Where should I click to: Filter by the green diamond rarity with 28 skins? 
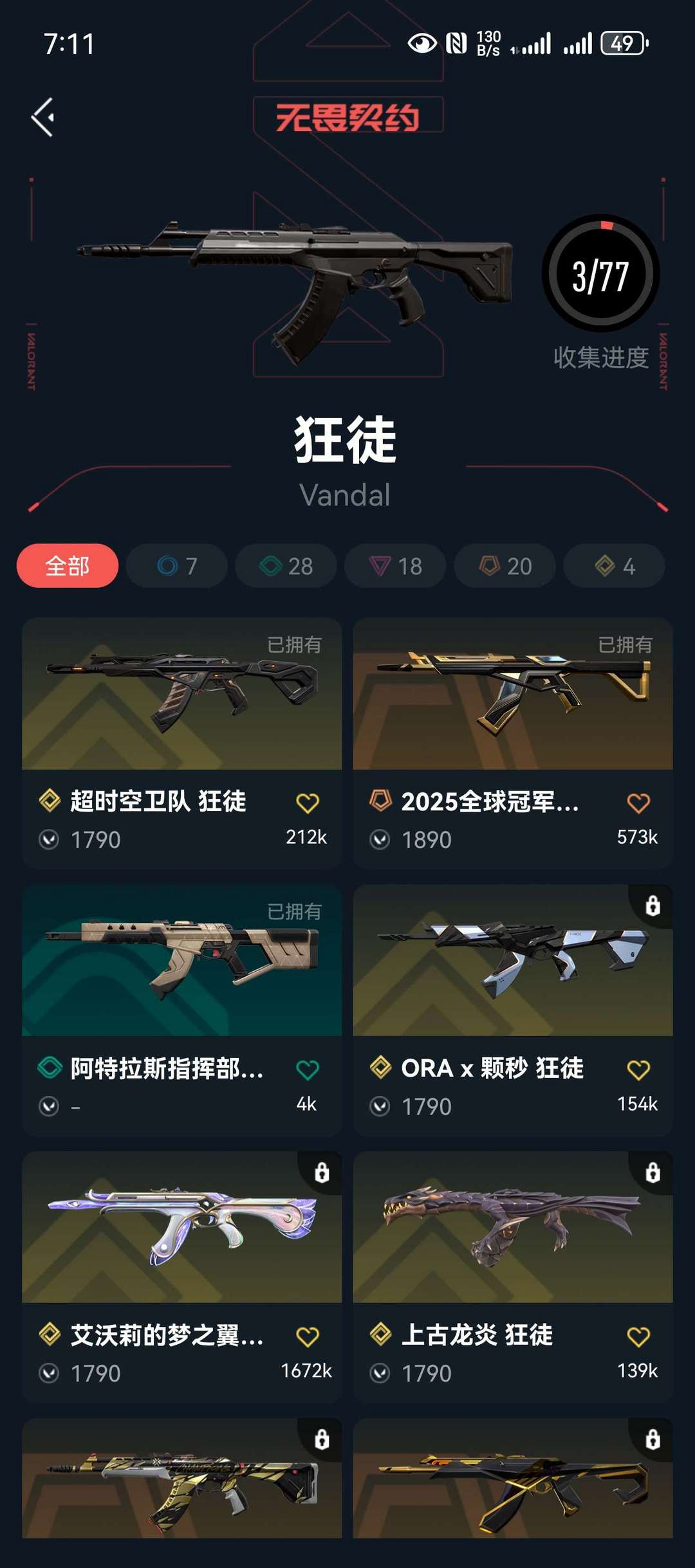click(x=285, y=566)
